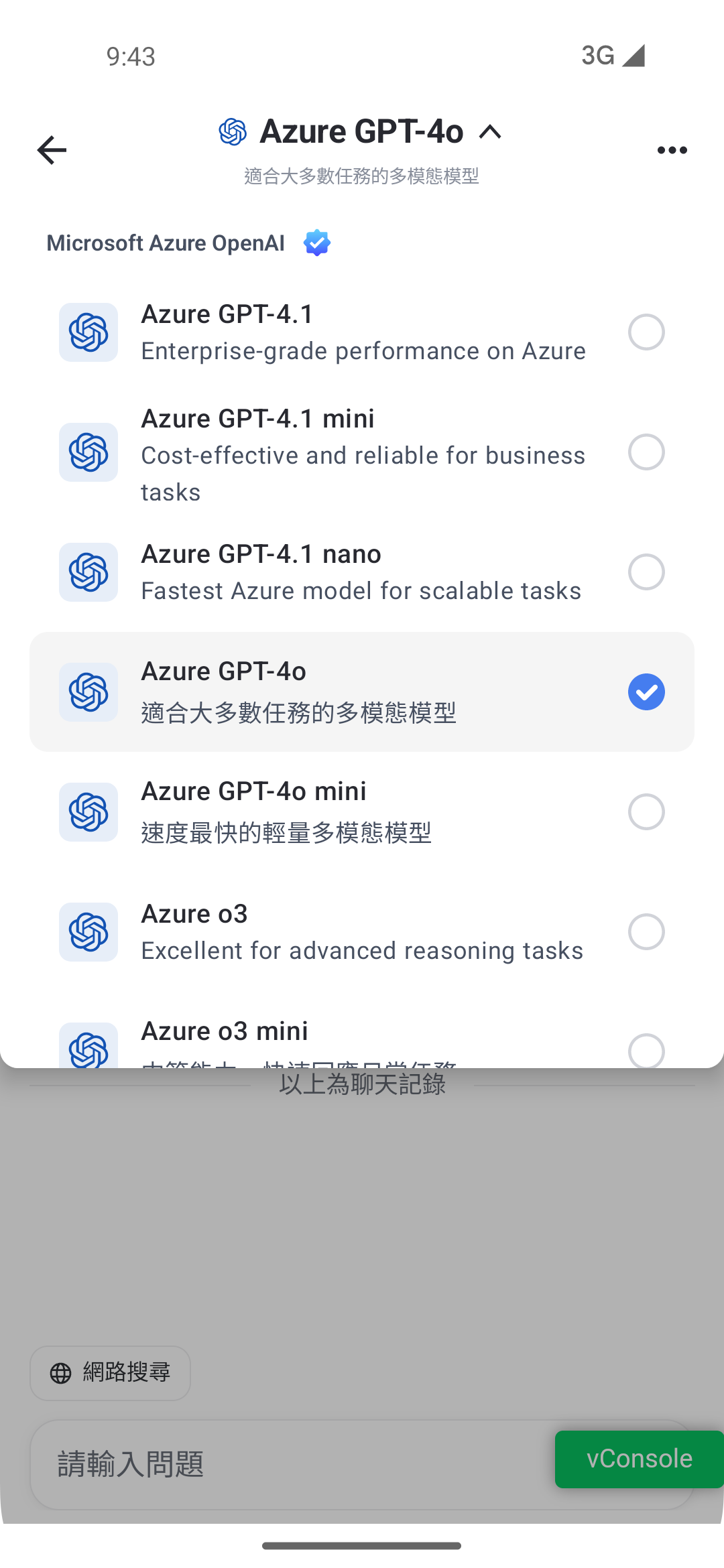Tap the selected Azure GPT-4o option
The image size is (724, 1568).
click(x=362, y=692)
